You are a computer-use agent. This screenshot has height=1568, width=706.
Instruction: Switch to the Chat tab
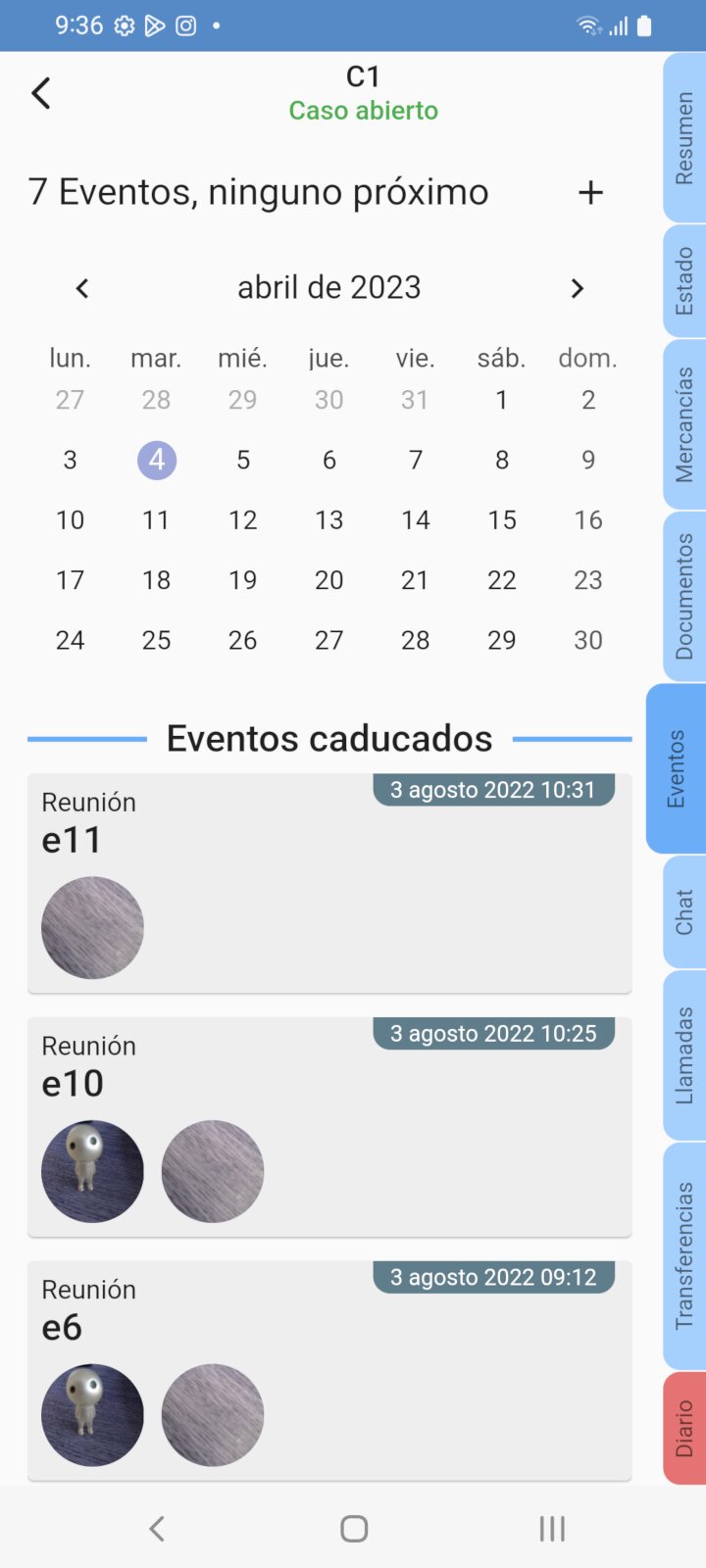point(684,911)
